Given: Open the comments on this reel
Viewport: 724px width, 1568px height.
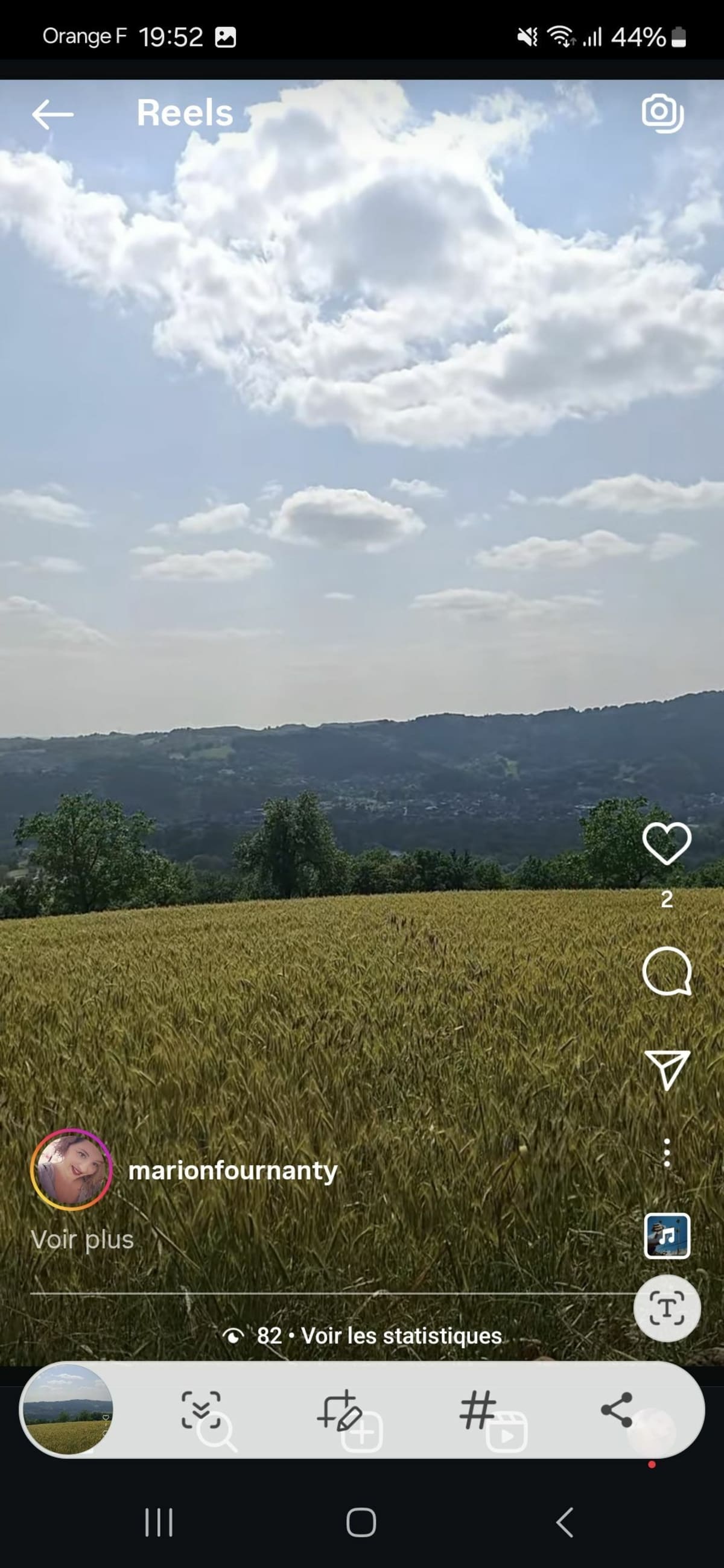Looking at the screenshot, I should pos(667,971).
